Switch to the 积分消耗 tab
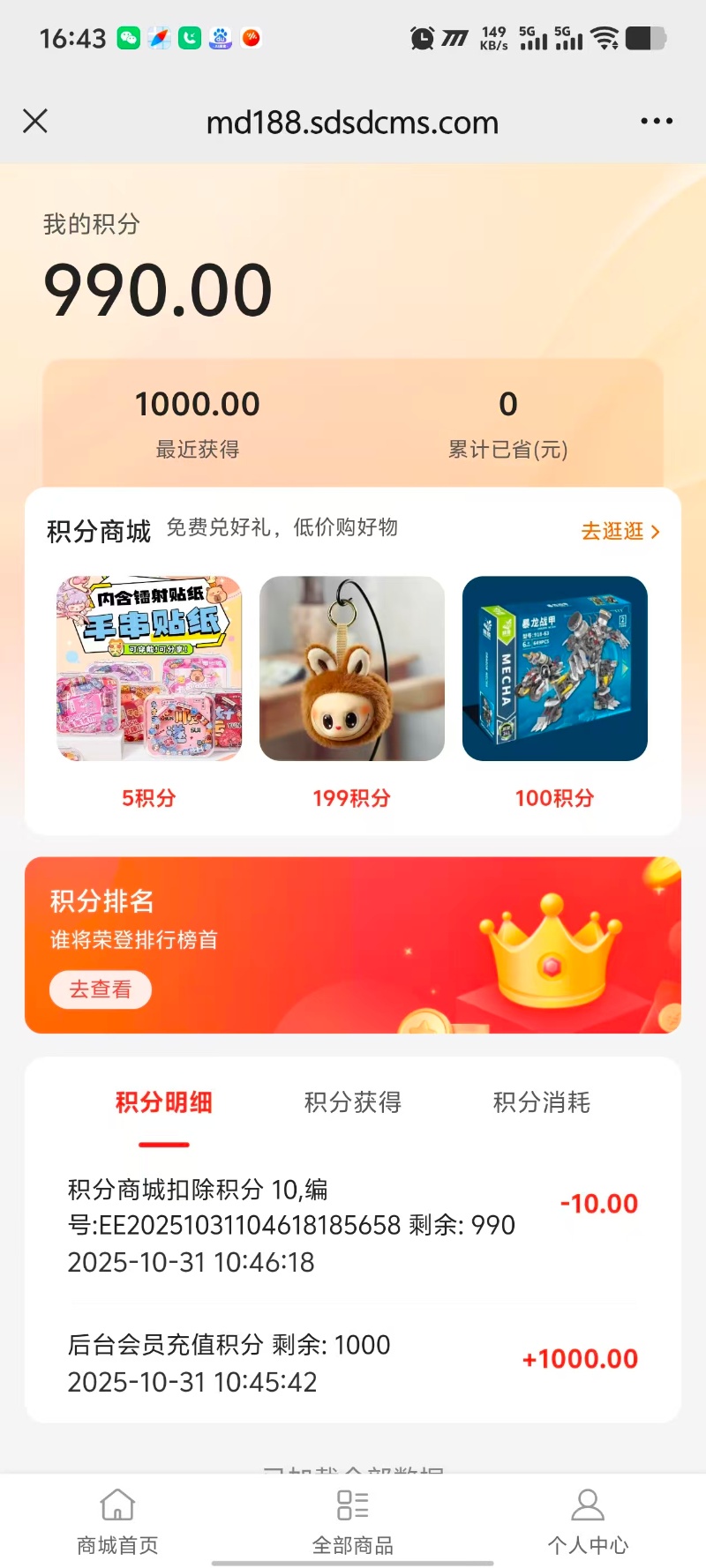706x1568 pixels. [x=542, y=1101]
